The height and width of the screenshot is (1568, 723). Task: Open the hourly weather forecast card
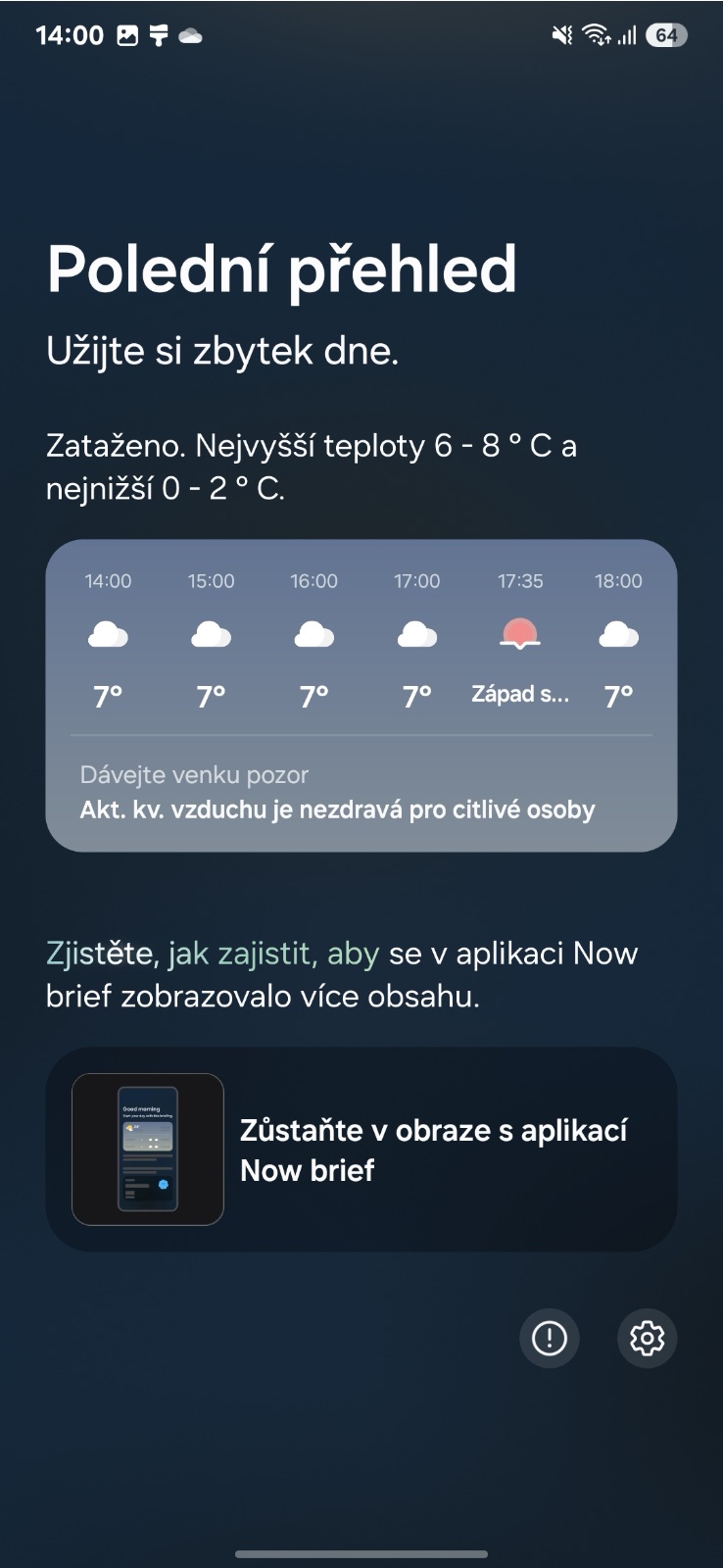click(x=361, y=695)
